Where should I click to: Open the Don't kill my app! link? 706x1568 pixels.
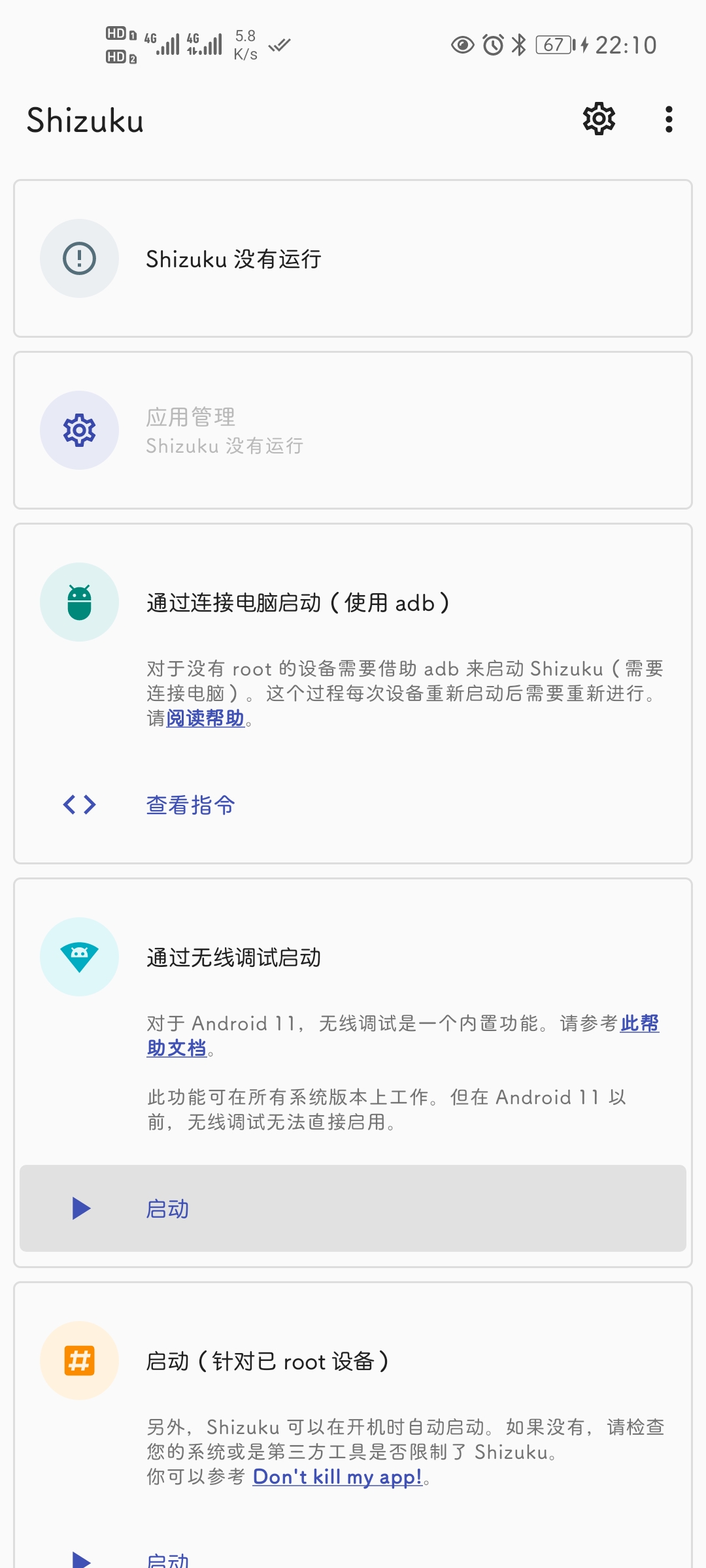pos(337,1477)
